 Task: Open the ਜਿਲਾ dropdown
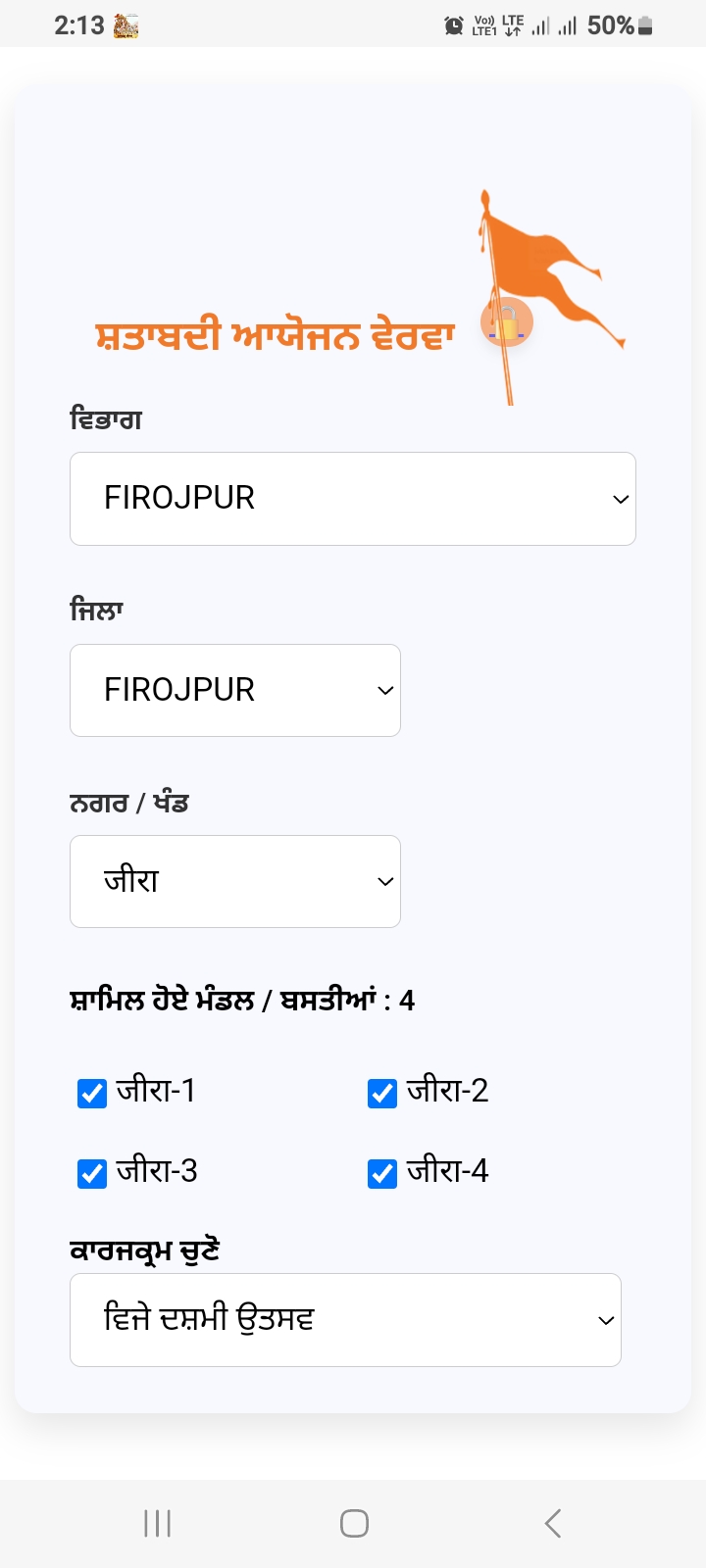[x=235, y=690]
